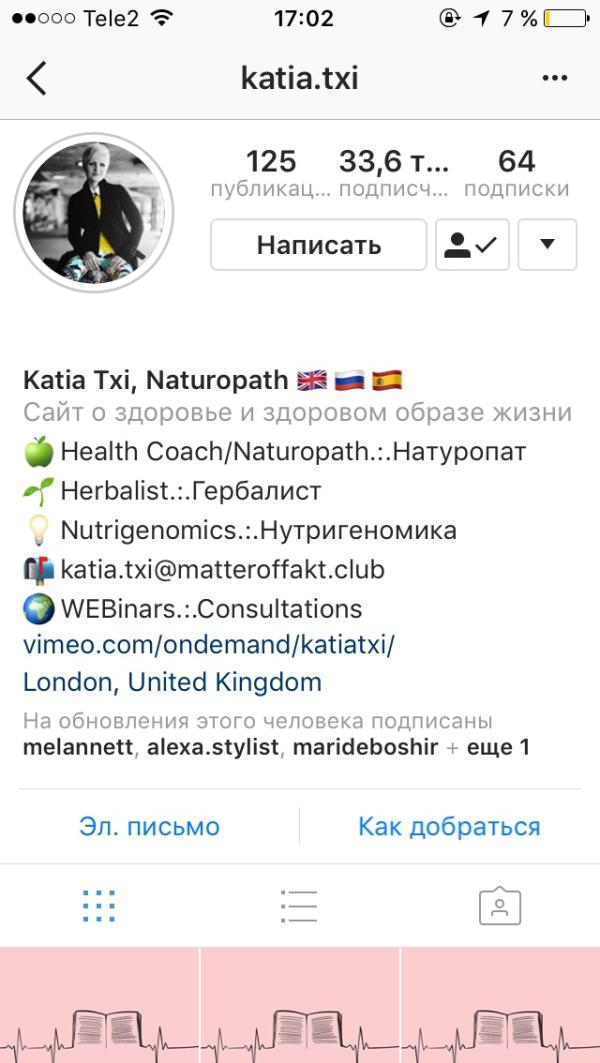600x1063 pixels.
Task: Switch to tagged photos tab
Action: pyautogui.click(x=500, y=905)
